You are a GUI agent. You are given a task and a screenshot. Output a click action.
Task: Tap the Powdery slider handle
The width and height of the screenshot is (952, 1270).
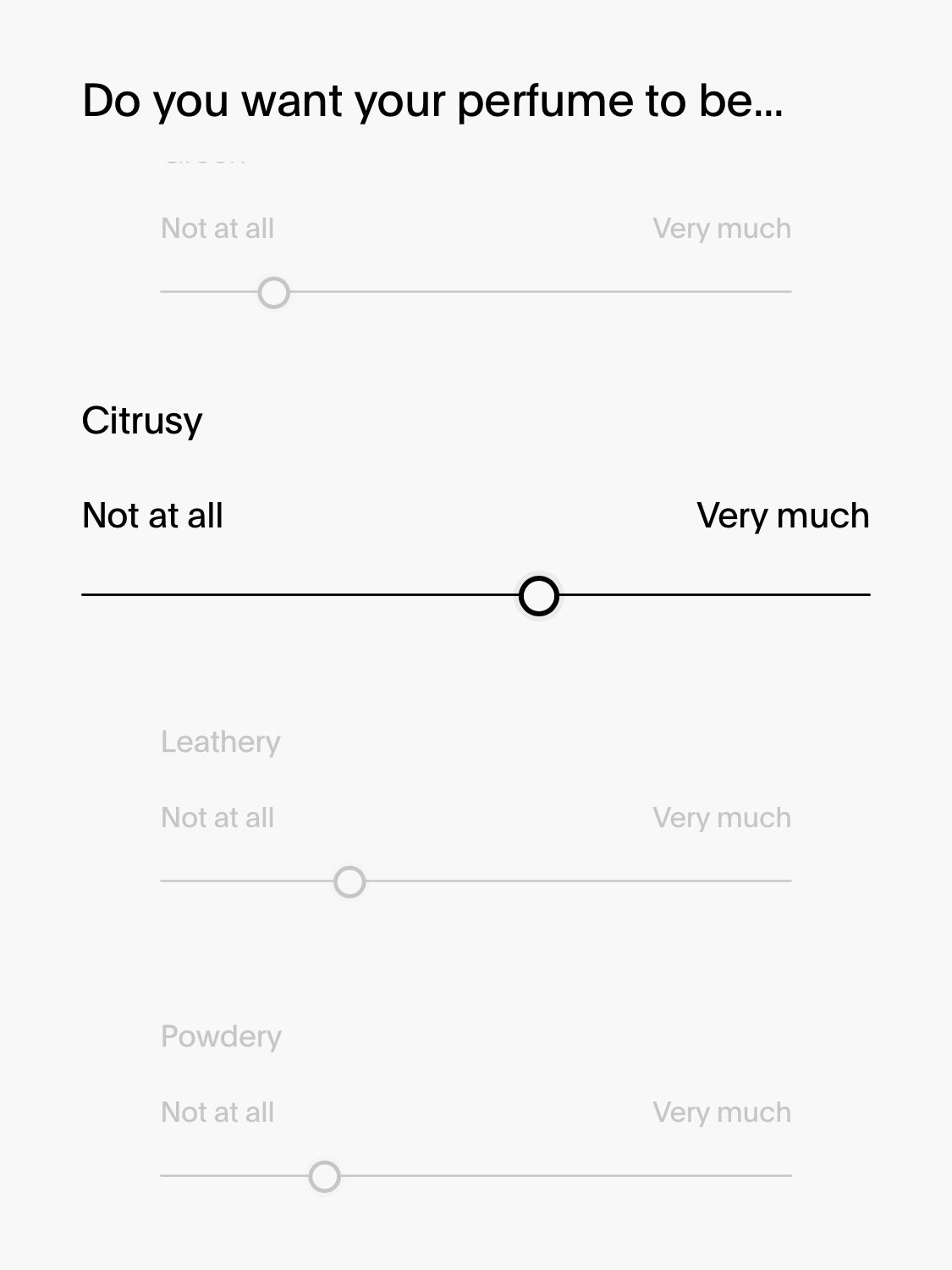pos(324,1177)
